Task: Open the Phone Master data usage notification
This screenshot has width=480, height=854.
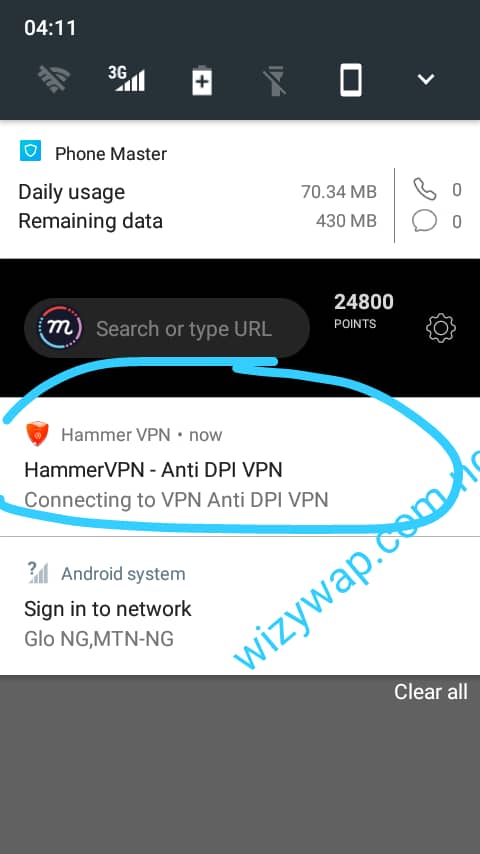Action: (x=240, y=190)
